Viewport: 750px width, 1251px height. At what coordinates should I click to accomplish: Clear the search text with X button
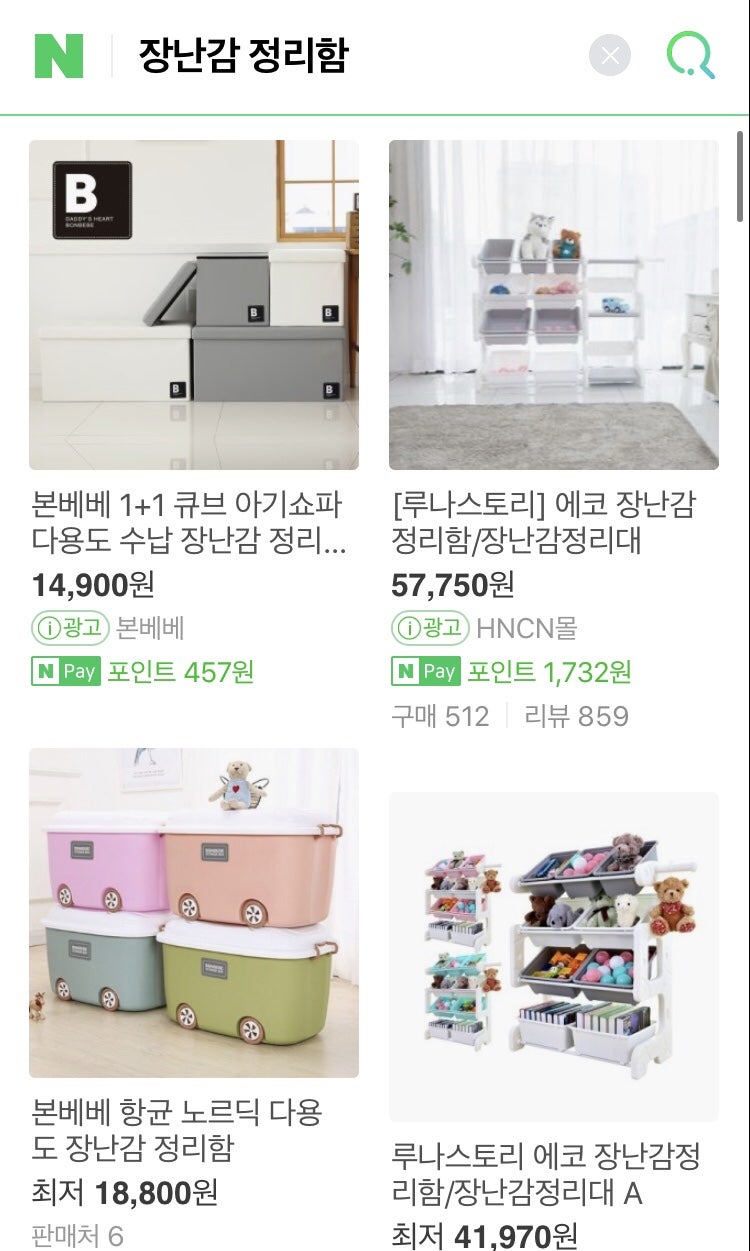coord(610,55)
